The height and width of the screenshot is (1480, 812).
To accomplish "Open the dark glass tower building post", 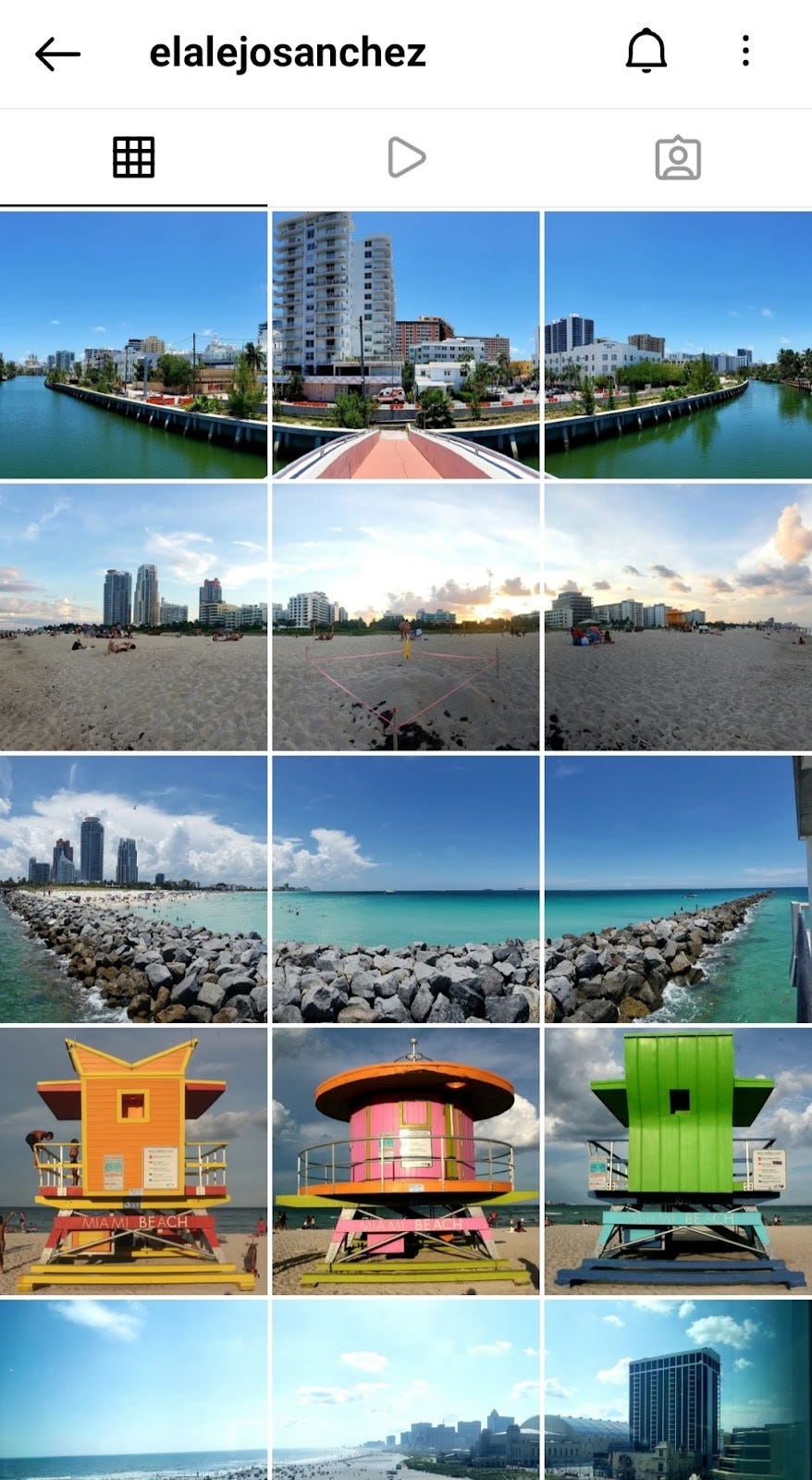I will click(677, 1387).
